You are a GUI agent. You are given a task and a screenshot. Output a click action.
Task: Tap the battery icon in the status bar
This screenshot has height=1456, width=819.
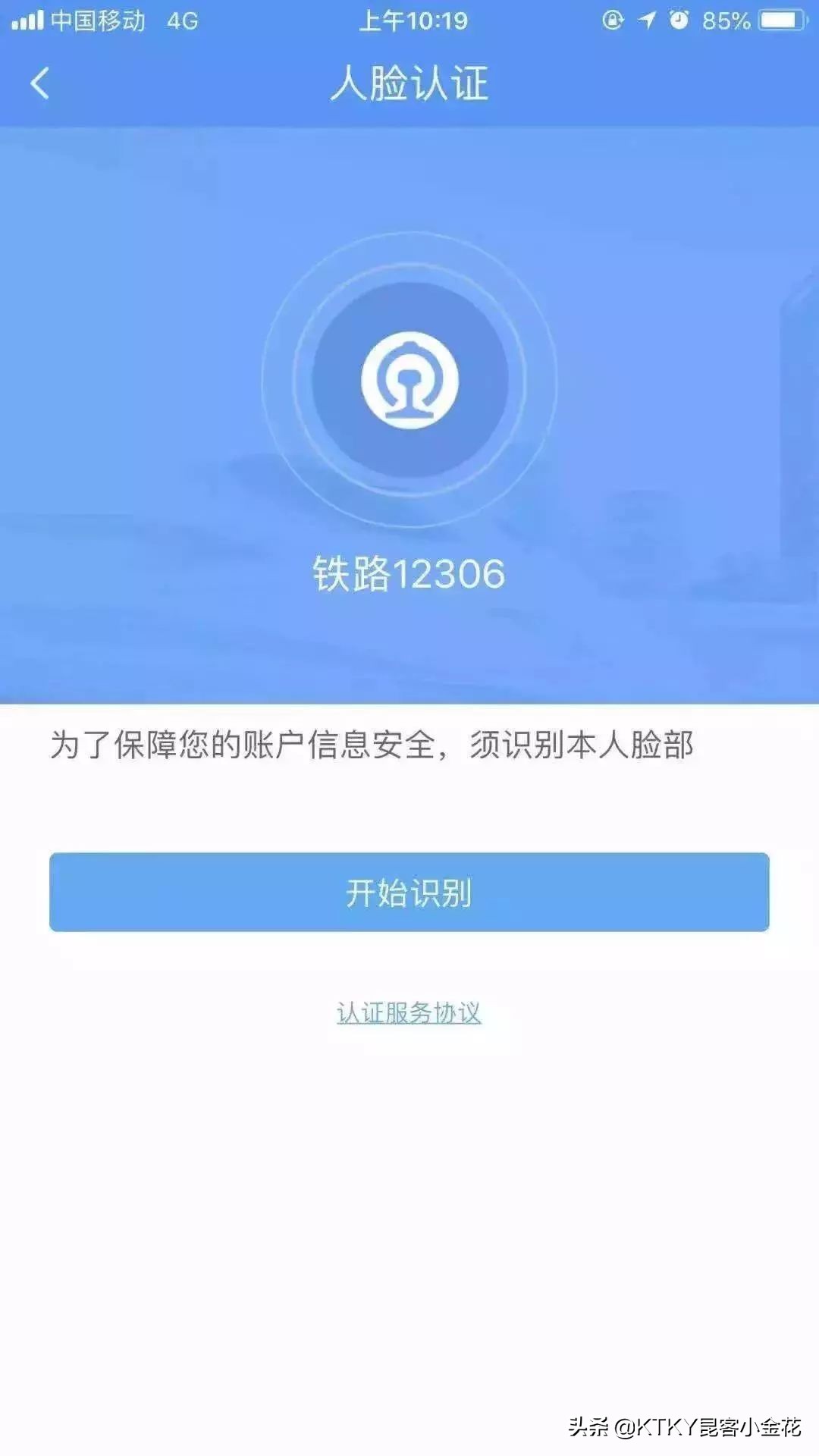pos(780,19)
